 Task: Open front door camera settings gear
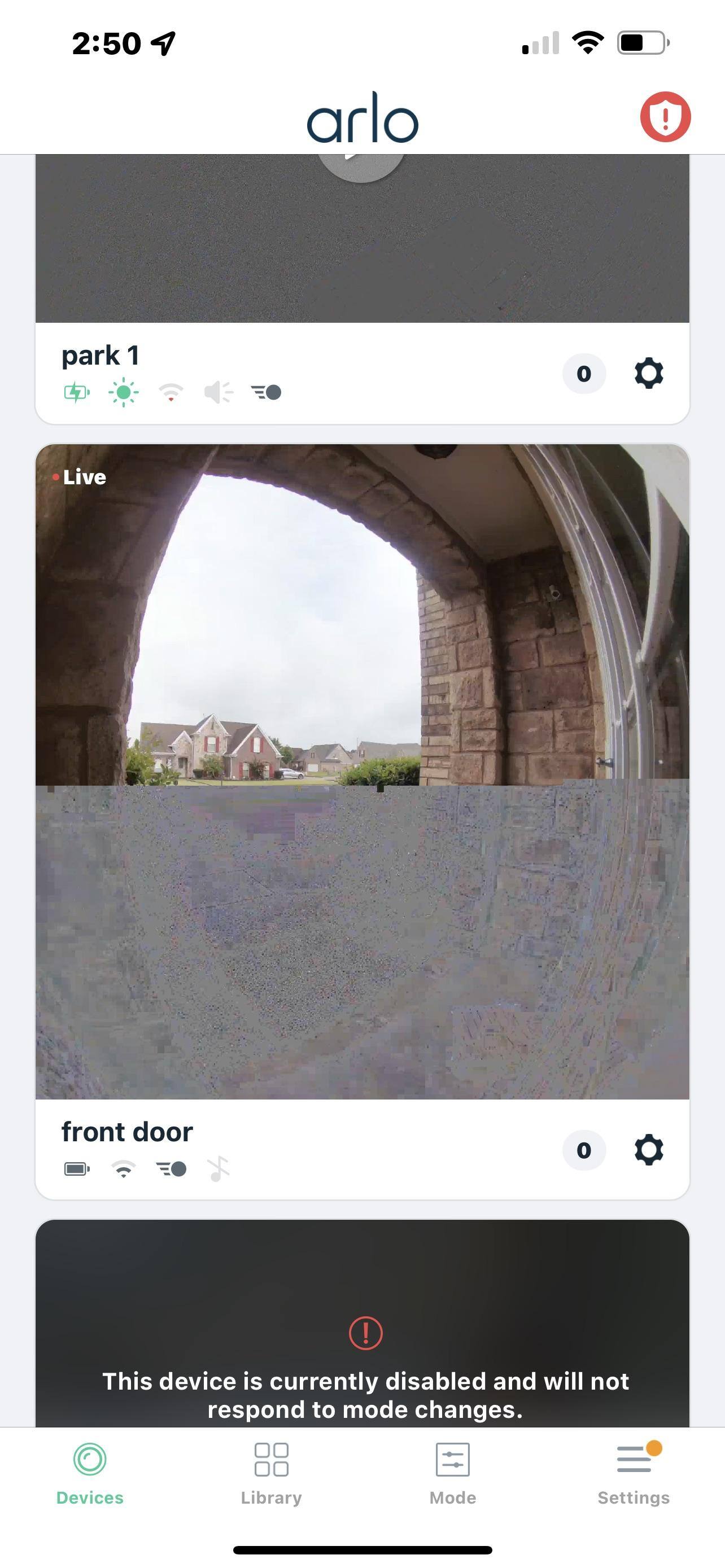(x=648, y=1150)
